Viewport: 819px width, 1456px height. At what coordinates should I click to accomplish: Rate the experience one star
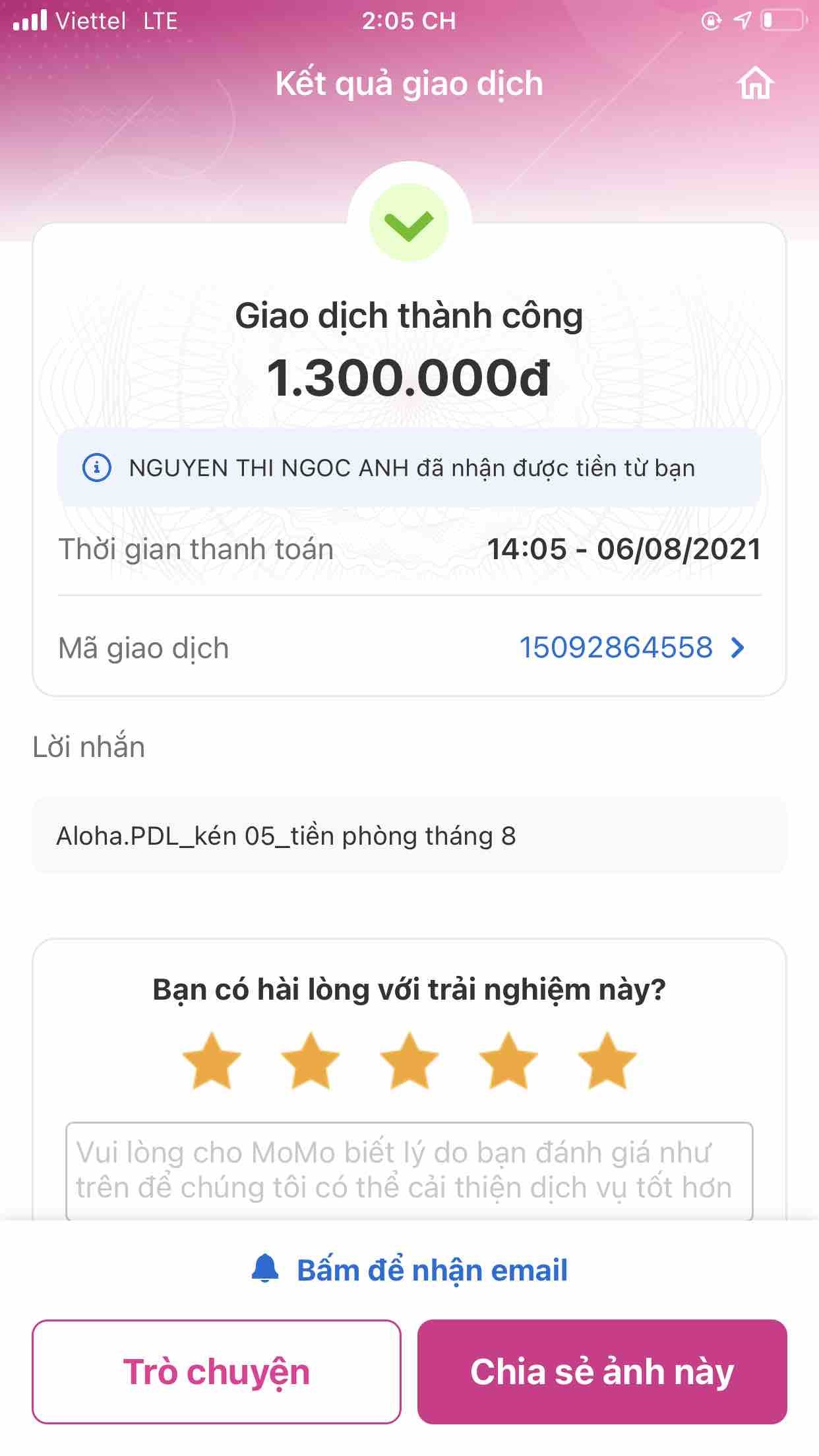211,1061
